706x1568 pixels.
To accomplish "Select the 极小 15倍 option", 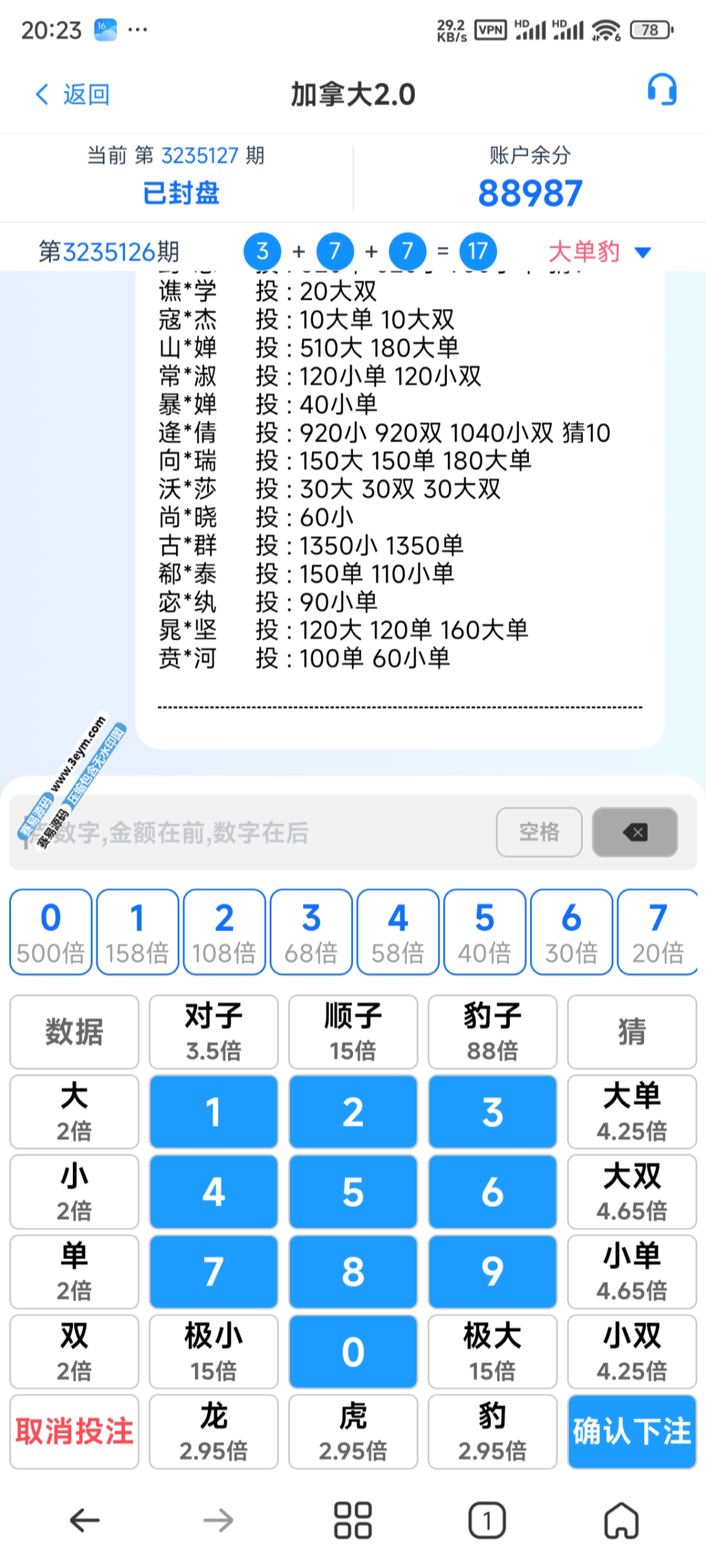I will pyautogui.click(x=213, y=1351).
